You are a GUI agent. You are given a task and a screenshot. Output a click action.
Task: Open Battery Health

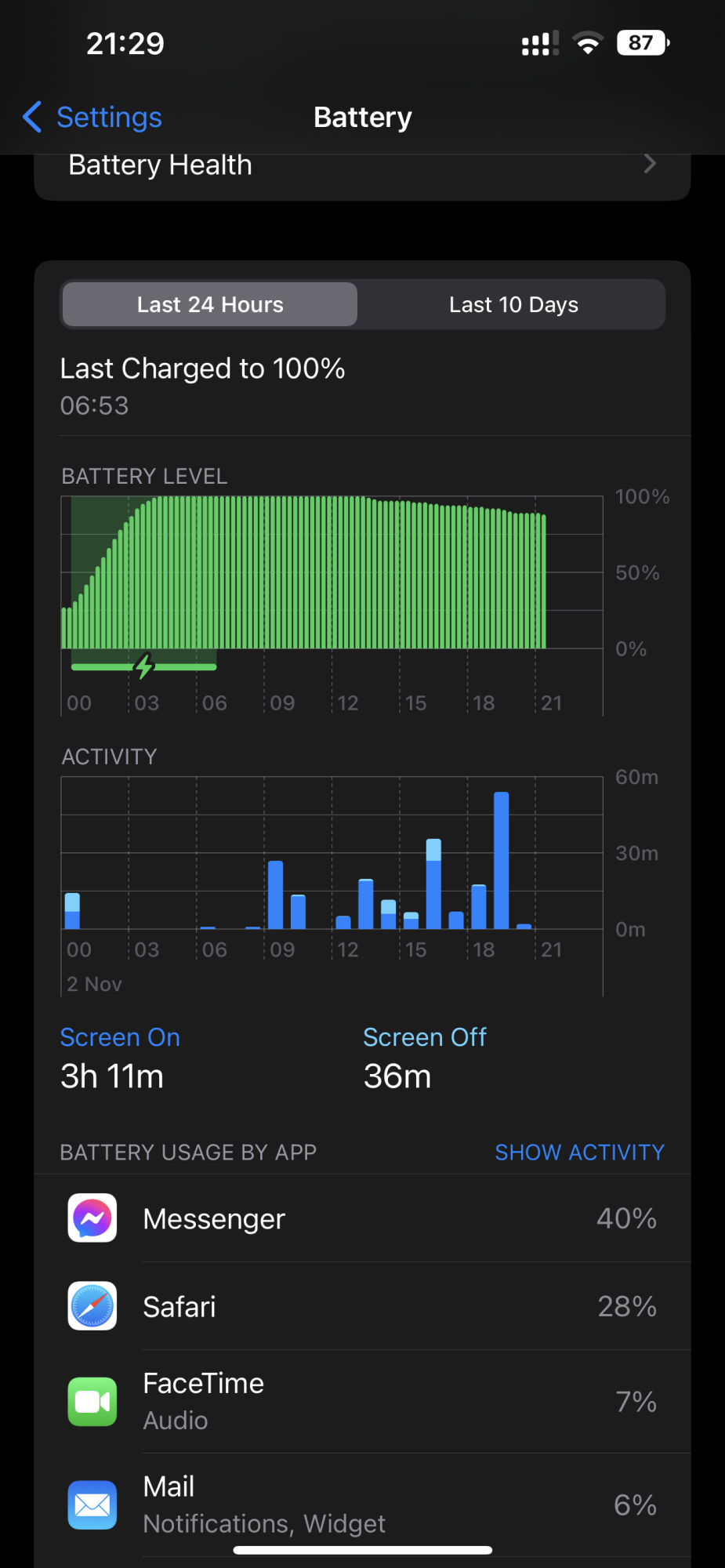click(361, 166)
